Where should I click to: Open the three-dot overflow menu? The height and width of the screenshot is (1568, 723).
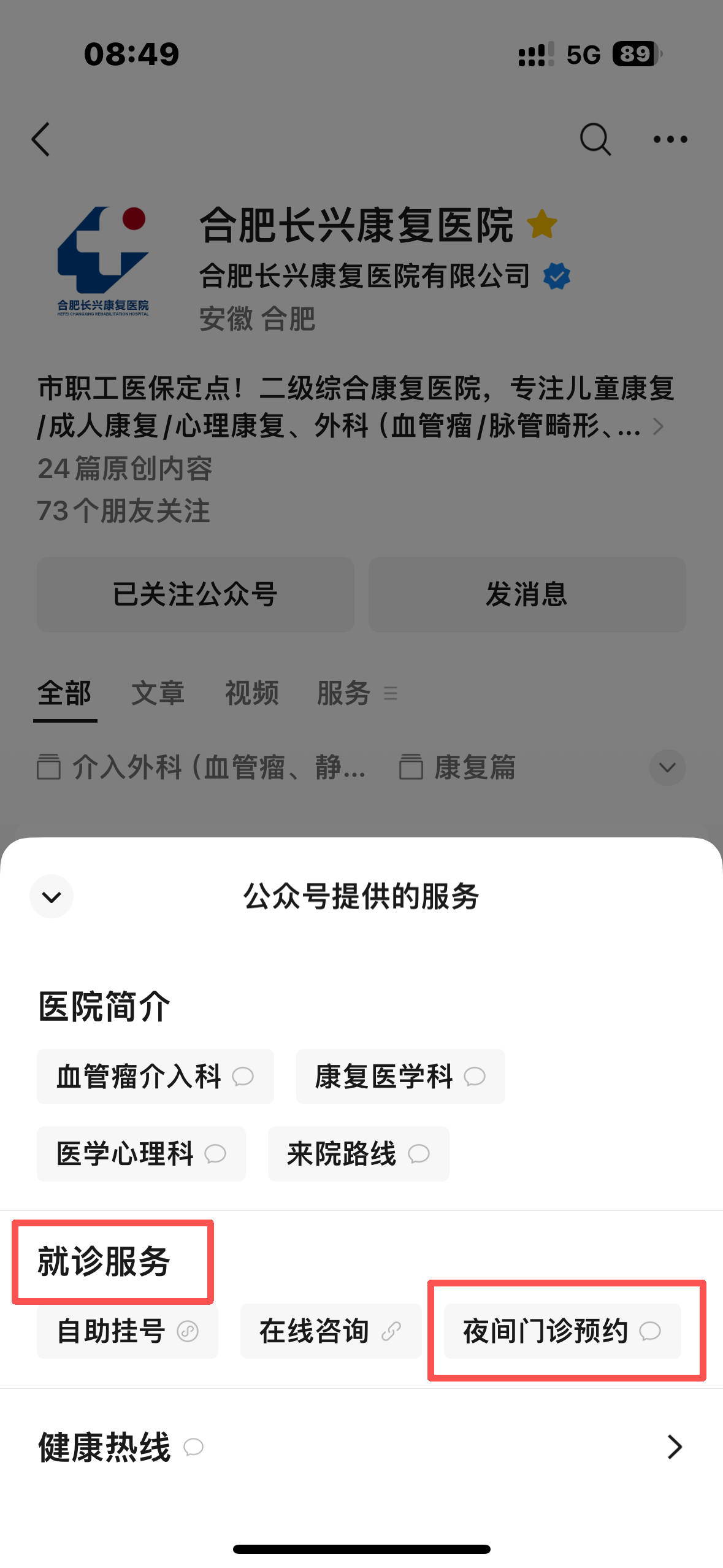670,139
